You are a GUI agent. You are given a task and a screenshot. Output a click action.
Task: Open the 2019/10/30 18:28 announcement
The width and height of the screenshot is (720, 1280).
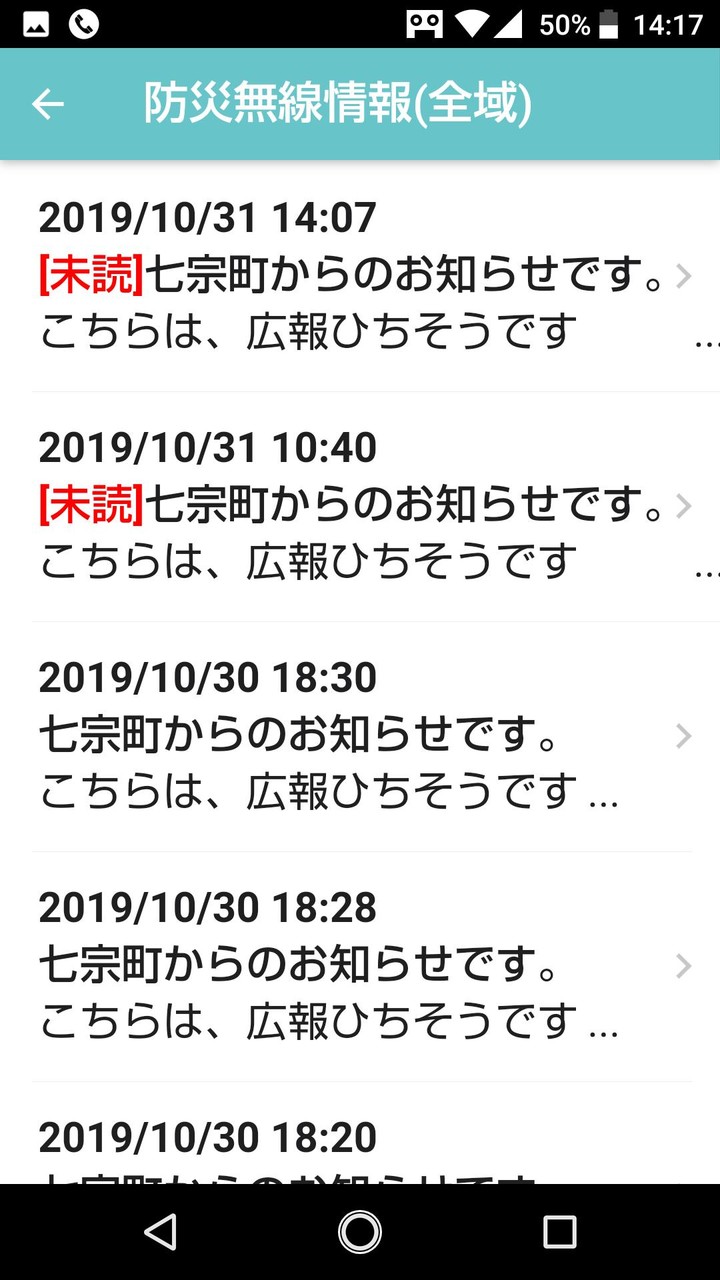point(360,966)
